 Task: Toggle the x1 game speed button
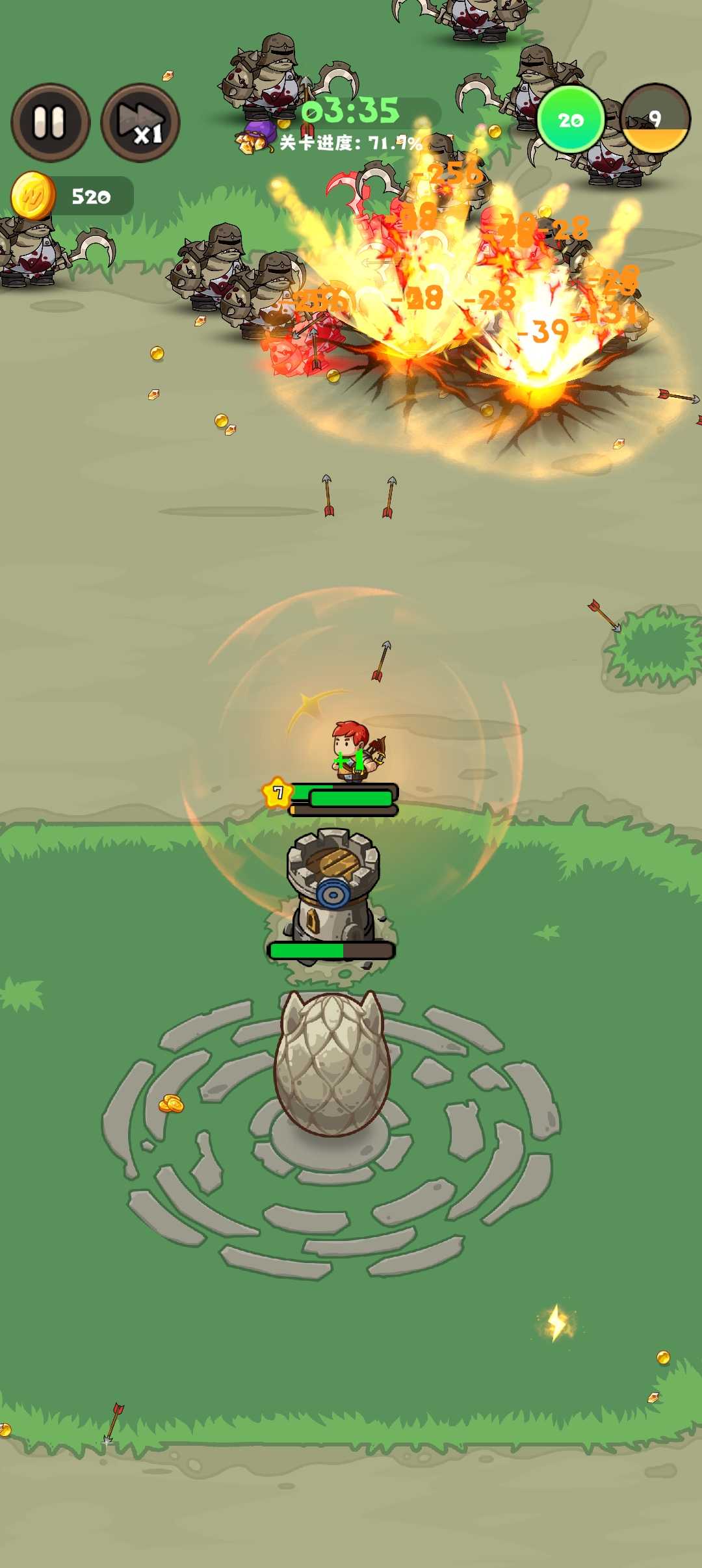(140, 122)
